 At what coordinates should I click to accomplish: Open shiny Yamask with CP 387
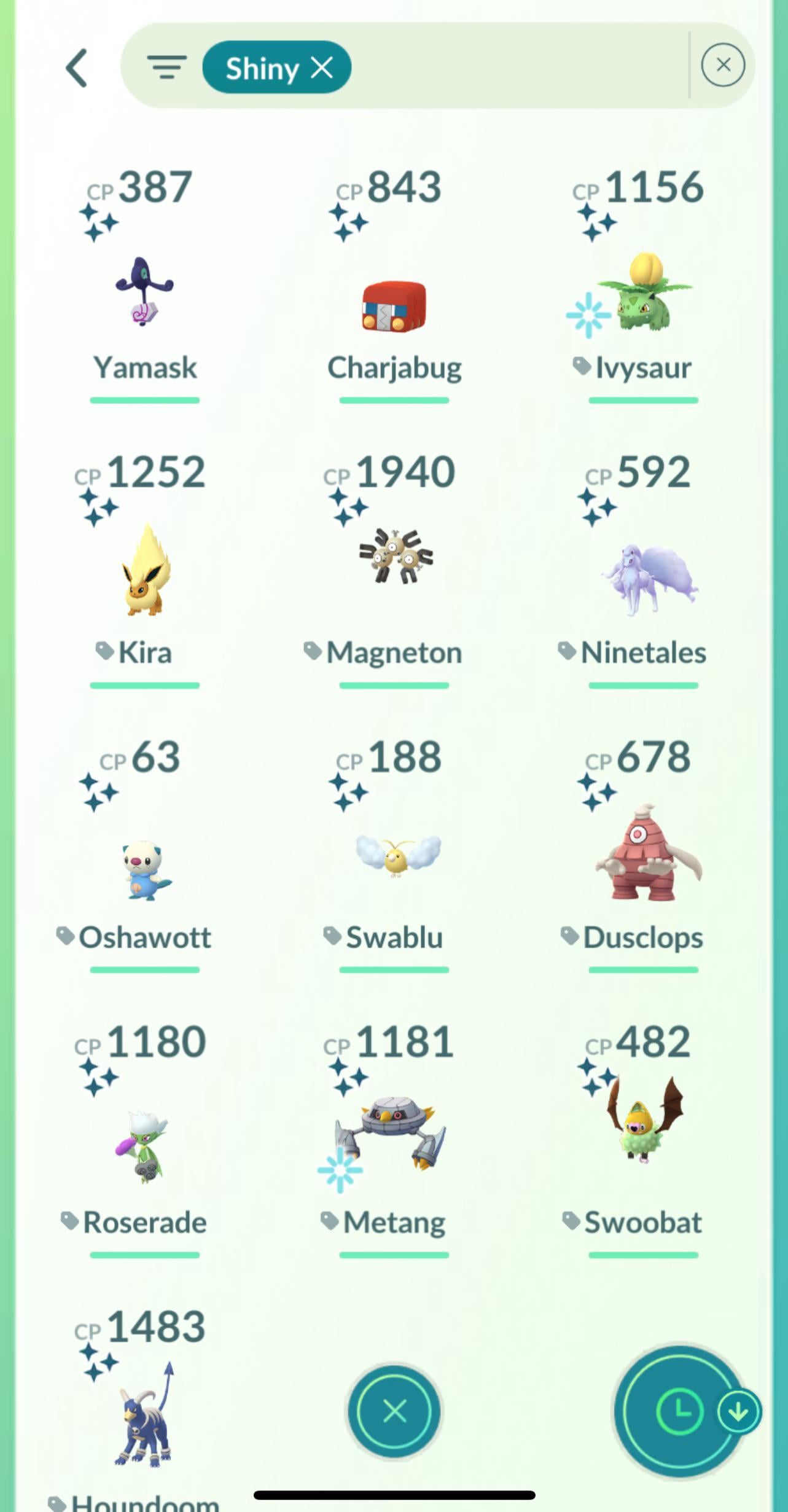pyautogui.click(x=145, y=292)
